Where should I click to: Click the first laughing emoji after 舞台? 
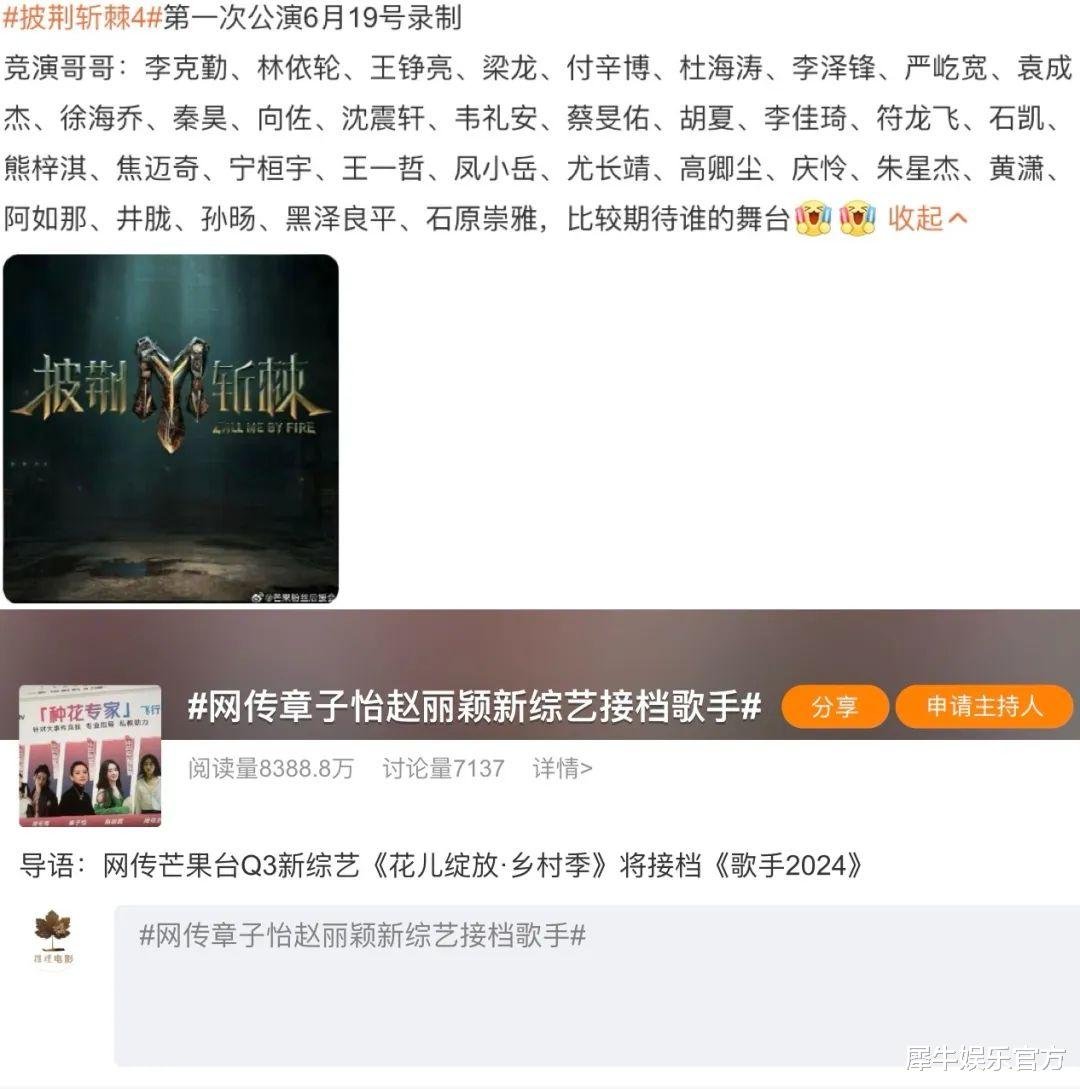(x=812, y=215)
